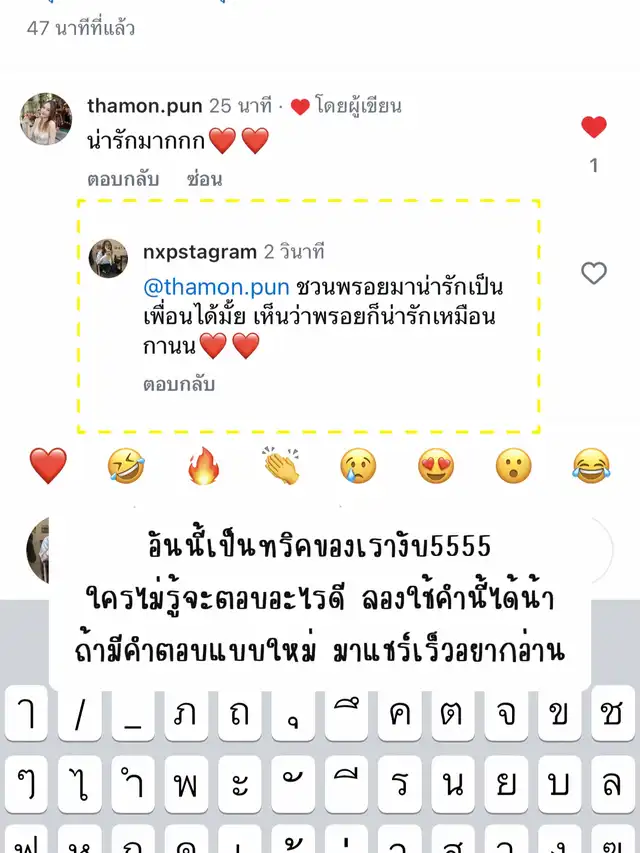Type the ค key on the keyboard
Image resolution: width=640 pixels, height=853 pixels.
coord(400,713)
